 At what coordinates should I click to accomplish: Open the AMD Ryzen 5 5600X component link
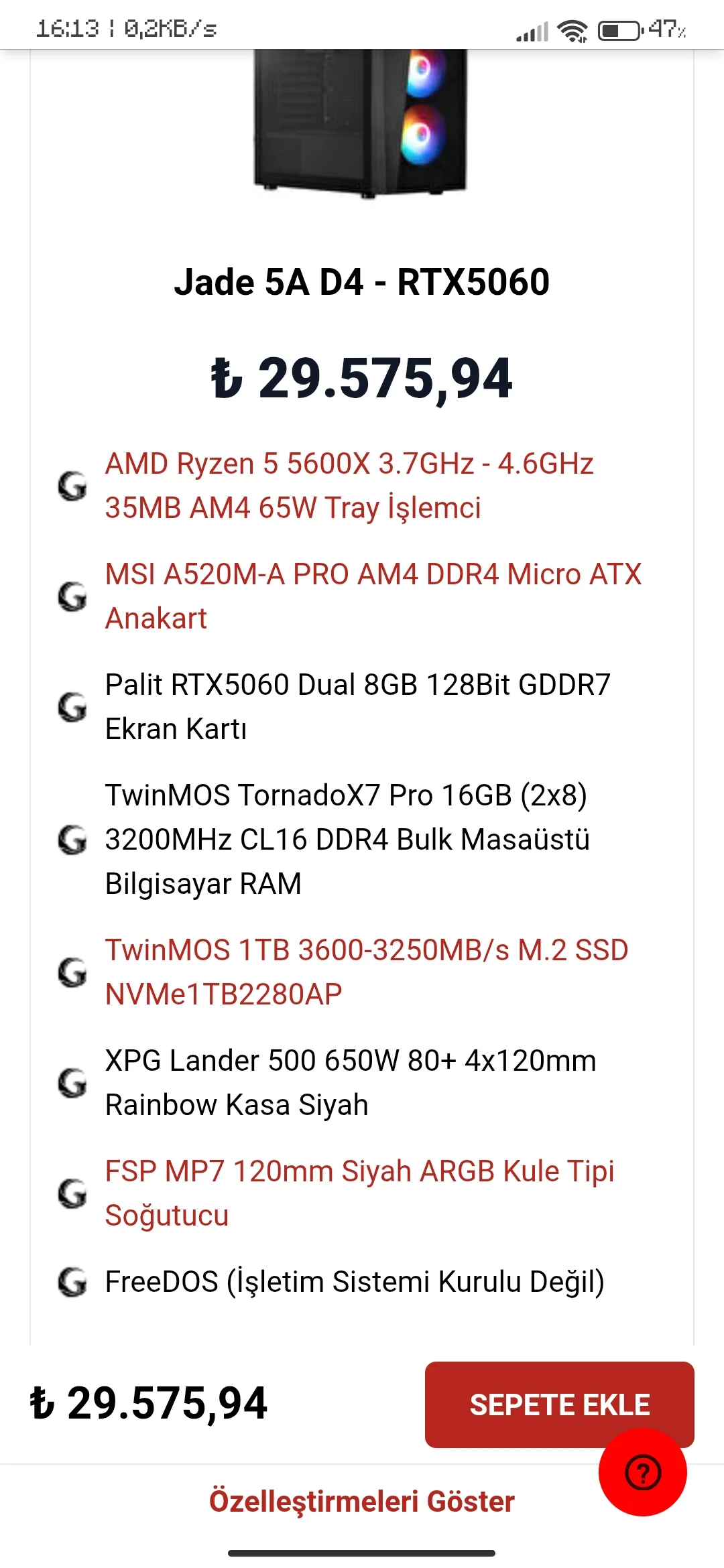349,486
